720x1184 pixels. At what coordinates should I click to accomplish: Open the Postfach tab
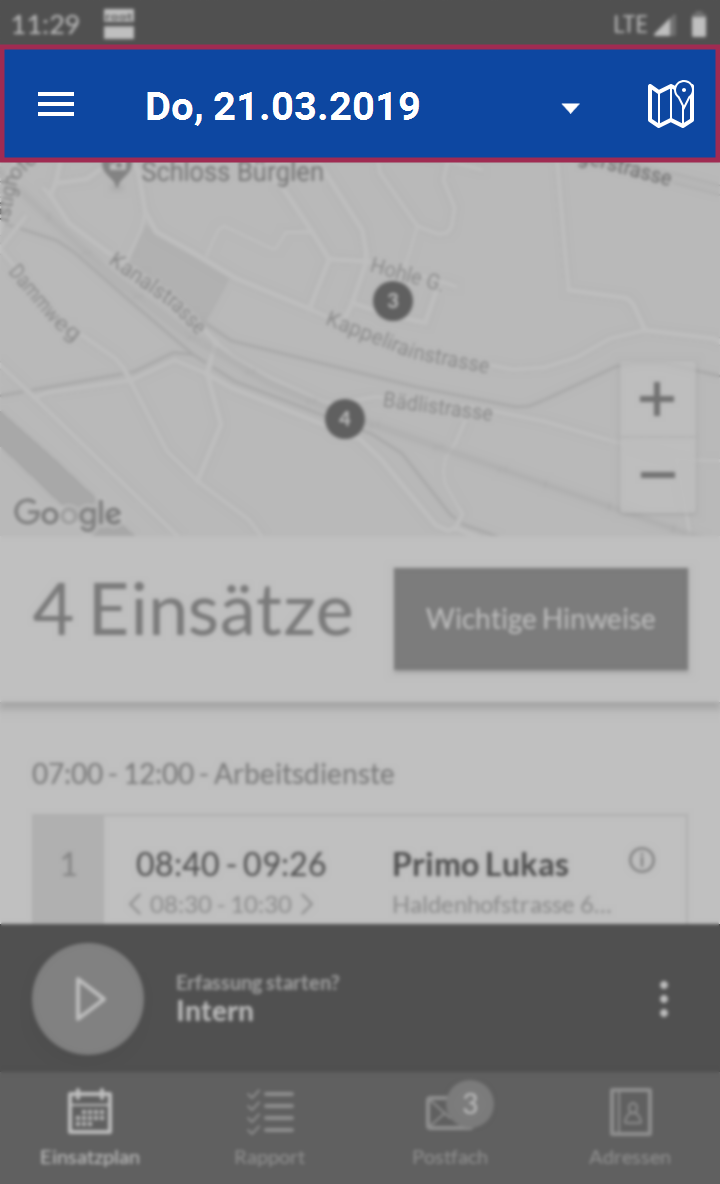click(450, 1127)
